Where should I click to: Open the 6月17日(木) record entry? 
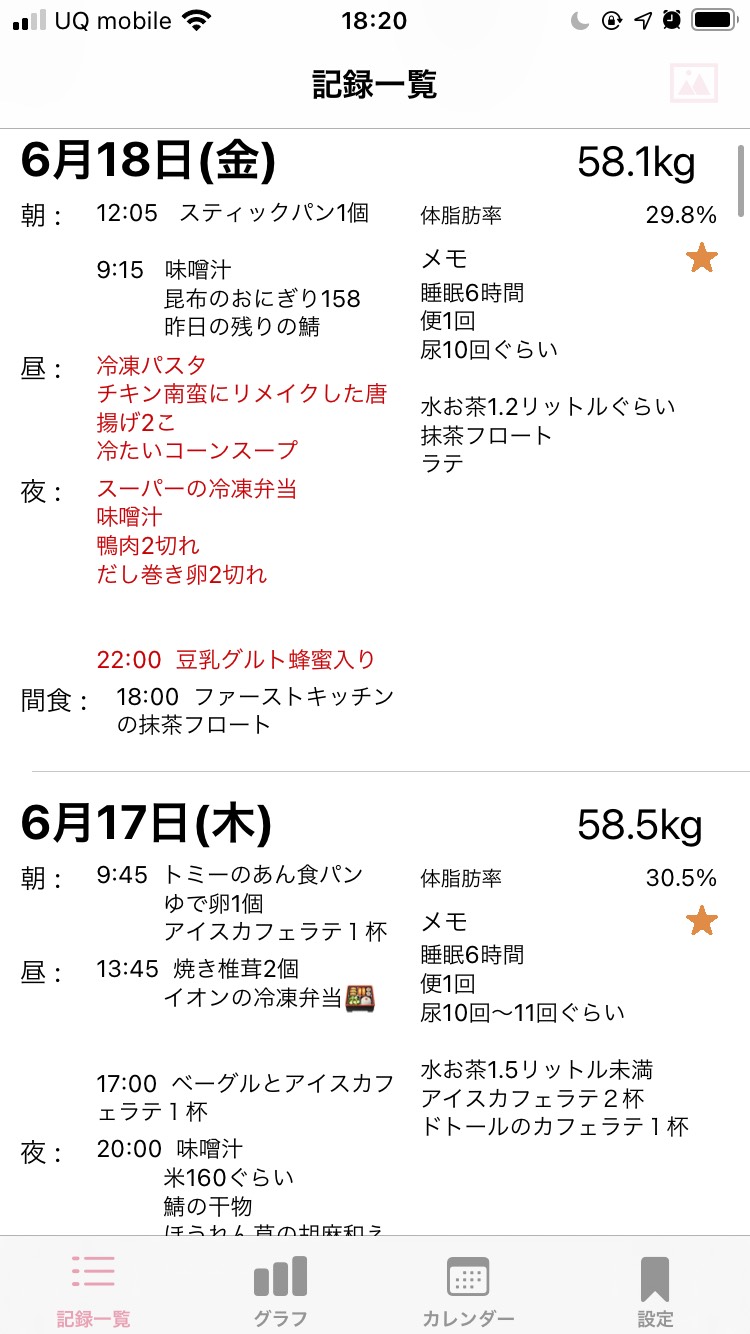click(375, 1005)
